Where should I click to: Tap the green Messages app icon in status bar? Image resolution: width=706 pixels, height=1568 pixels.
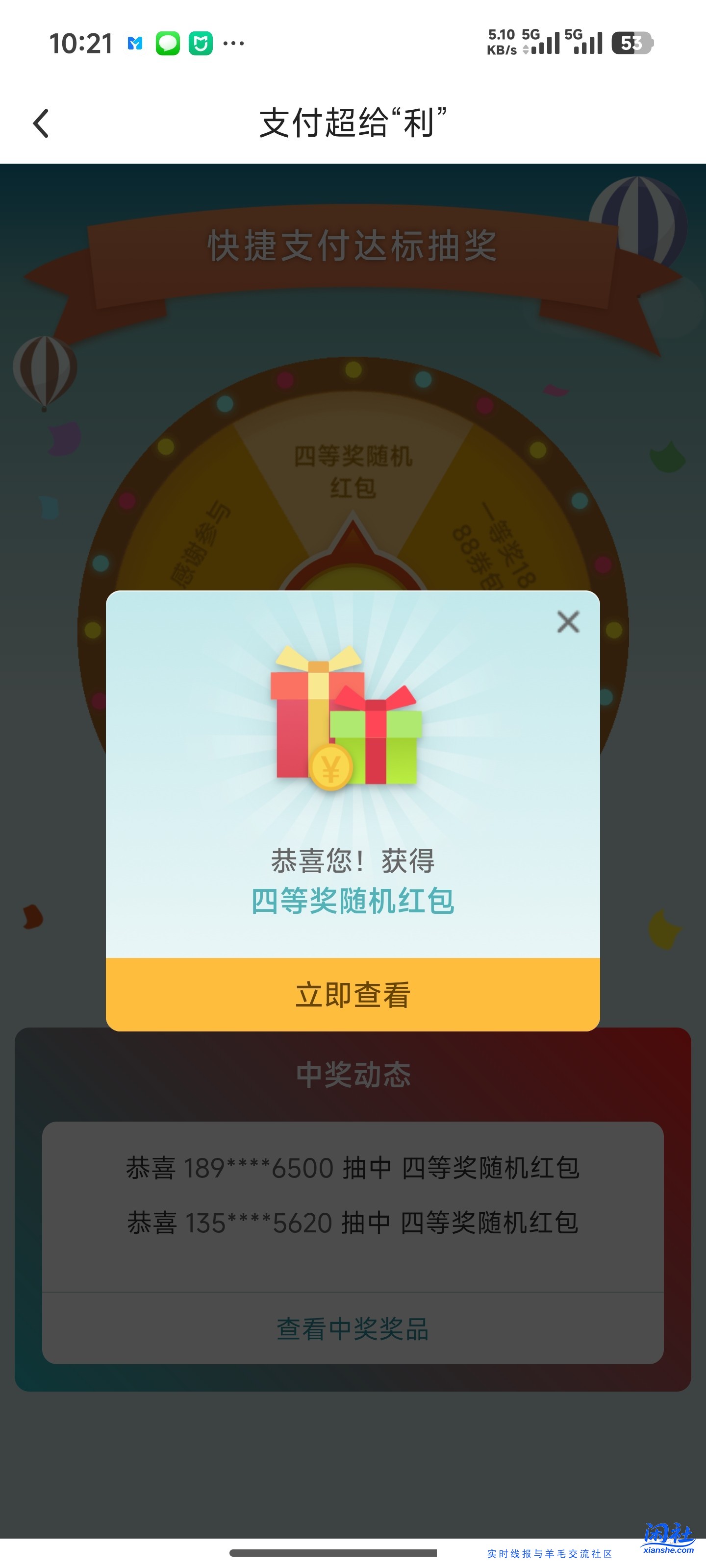tap(169, 43)
